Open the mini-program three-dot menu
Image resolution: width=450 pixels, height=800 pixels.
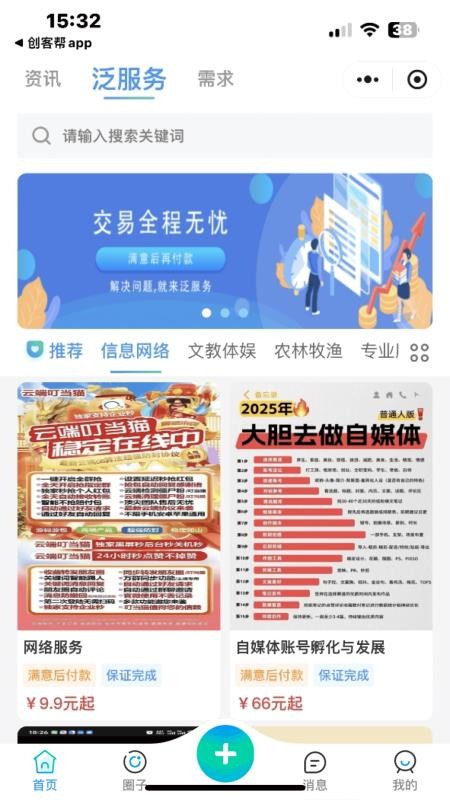click(x=368, y=80)
